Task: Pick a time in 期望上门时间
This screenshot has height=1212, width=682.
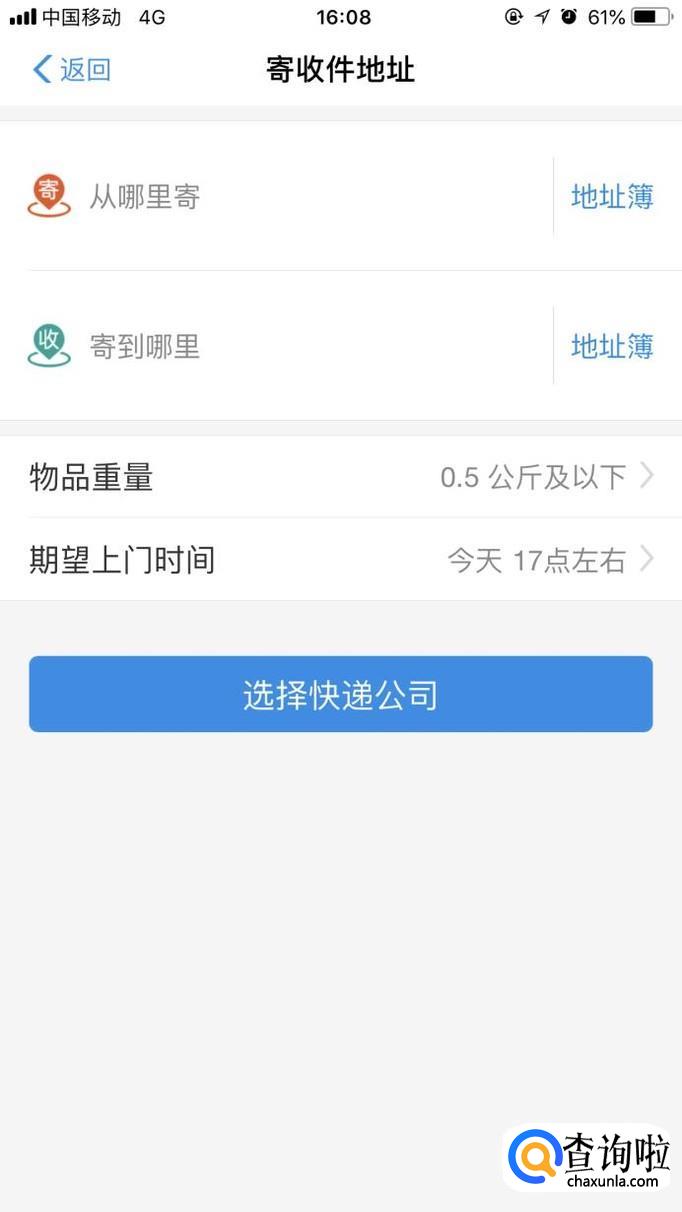Action: coord(341,560)
